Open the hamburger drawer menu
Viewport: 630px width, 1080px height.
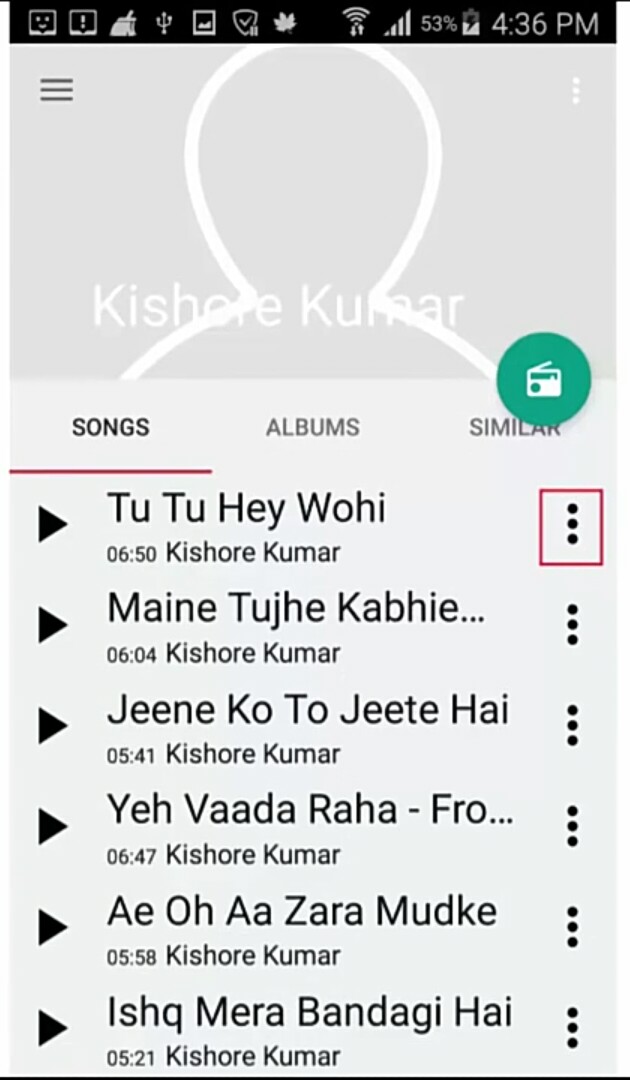click(x=57, y=90)
